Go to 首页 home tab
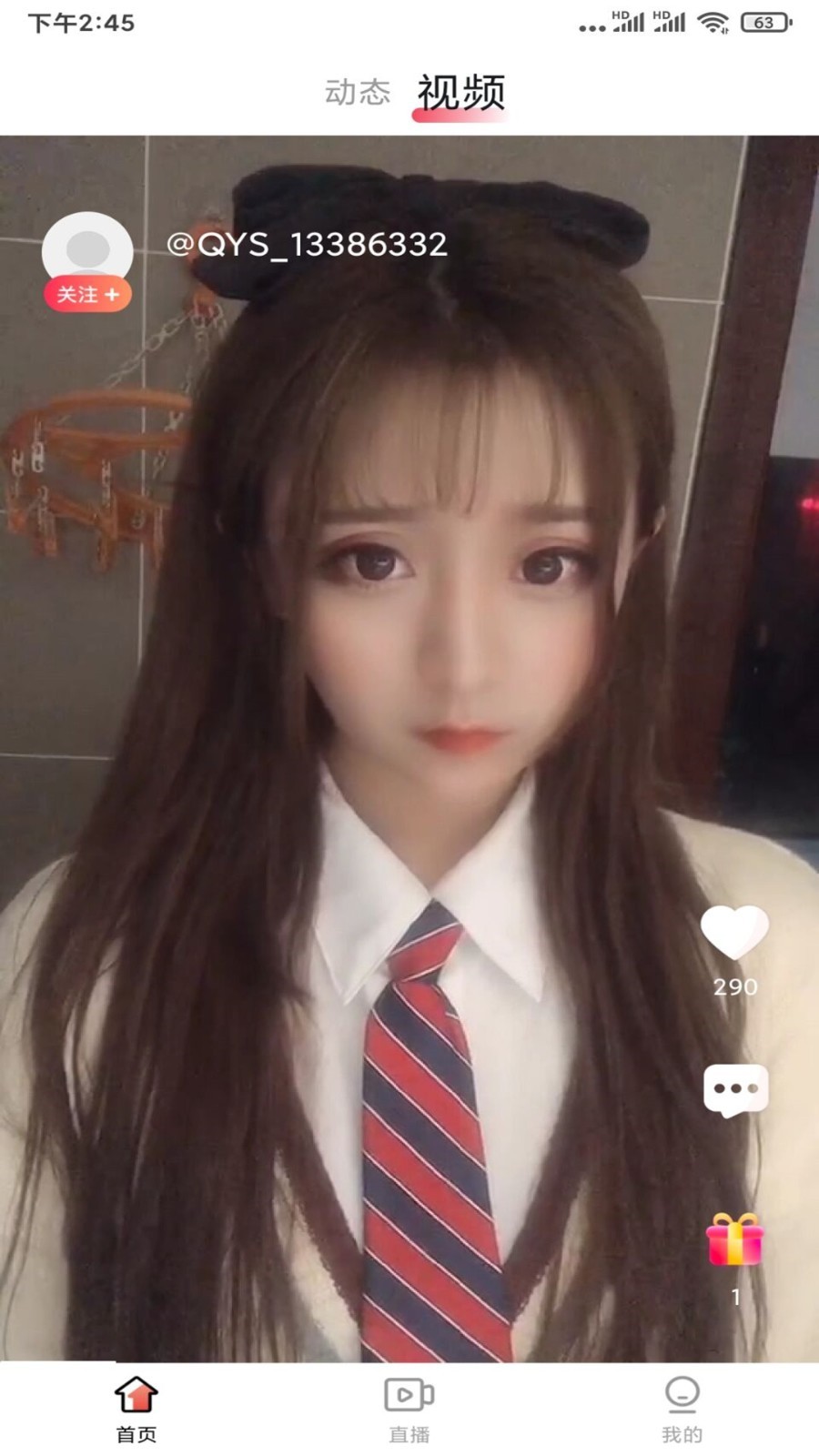The height and width of the screenshot is (1456, 819). (x=136, y=1408)
